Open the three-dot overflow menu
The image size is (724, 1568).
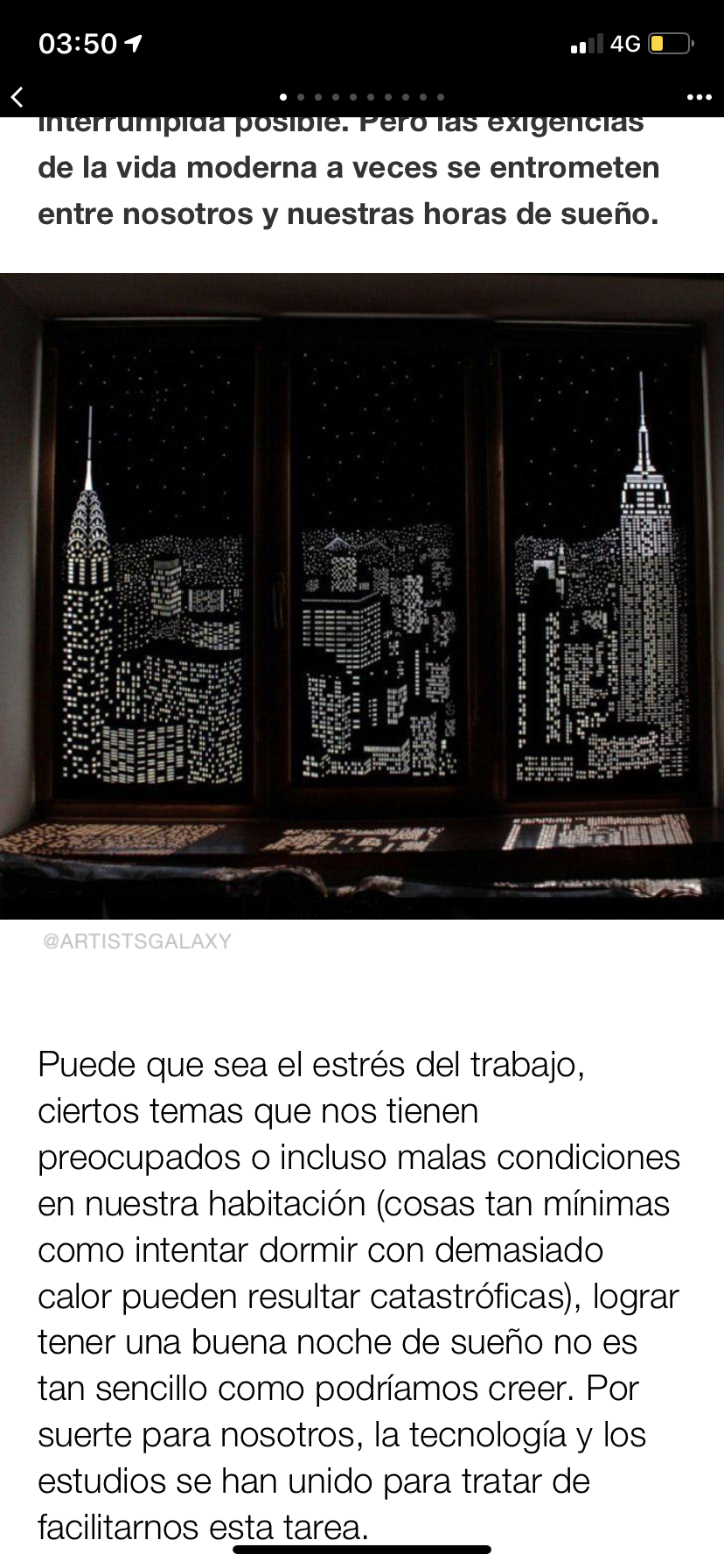699,97
